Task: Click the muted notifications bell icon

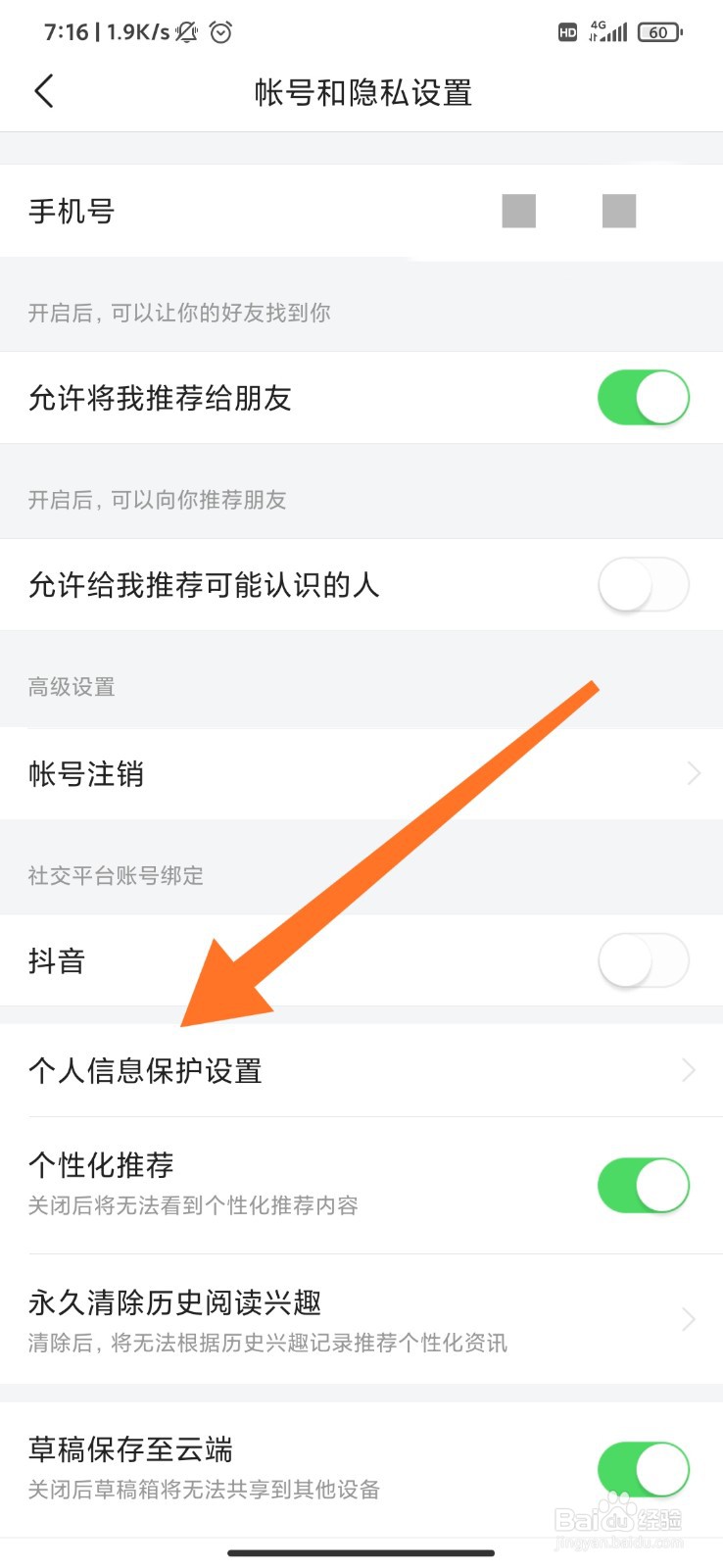Action: [185, 30]
